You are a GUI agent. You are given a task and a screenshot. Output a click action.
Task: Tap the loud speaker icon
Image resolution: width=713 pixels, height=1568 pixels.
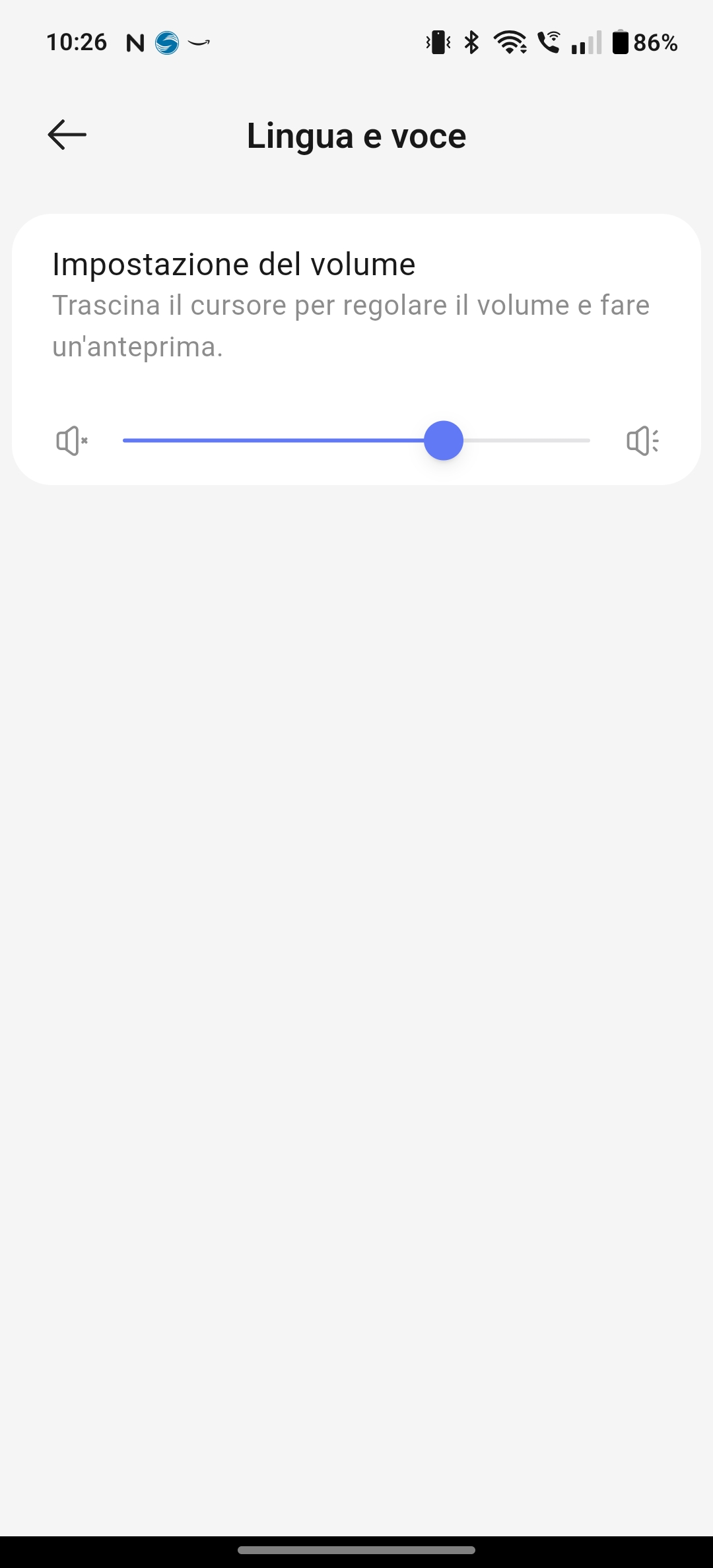pos(642,441)
